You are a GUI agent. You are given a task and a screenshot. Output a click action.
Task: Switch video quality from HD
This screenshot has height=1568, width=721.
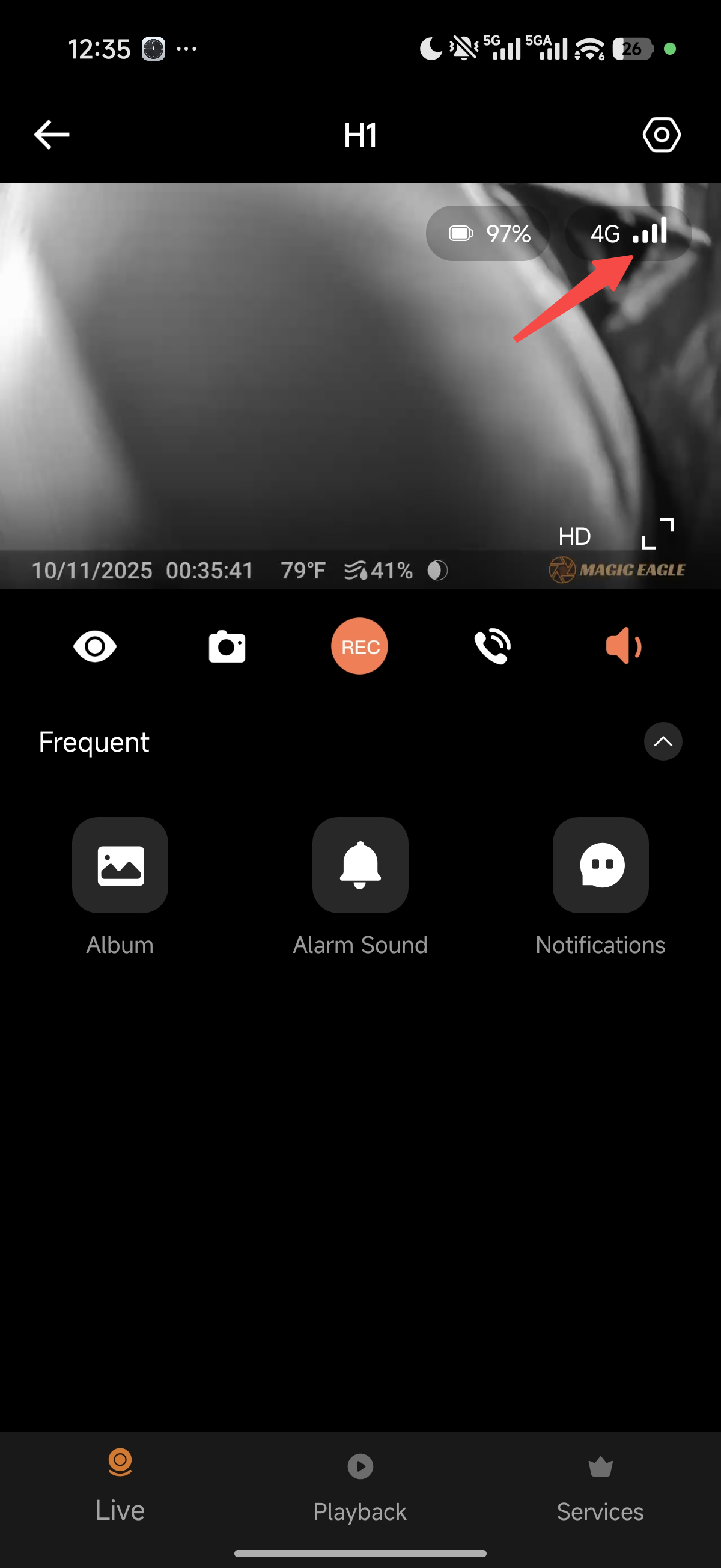(x=574, y=536)
